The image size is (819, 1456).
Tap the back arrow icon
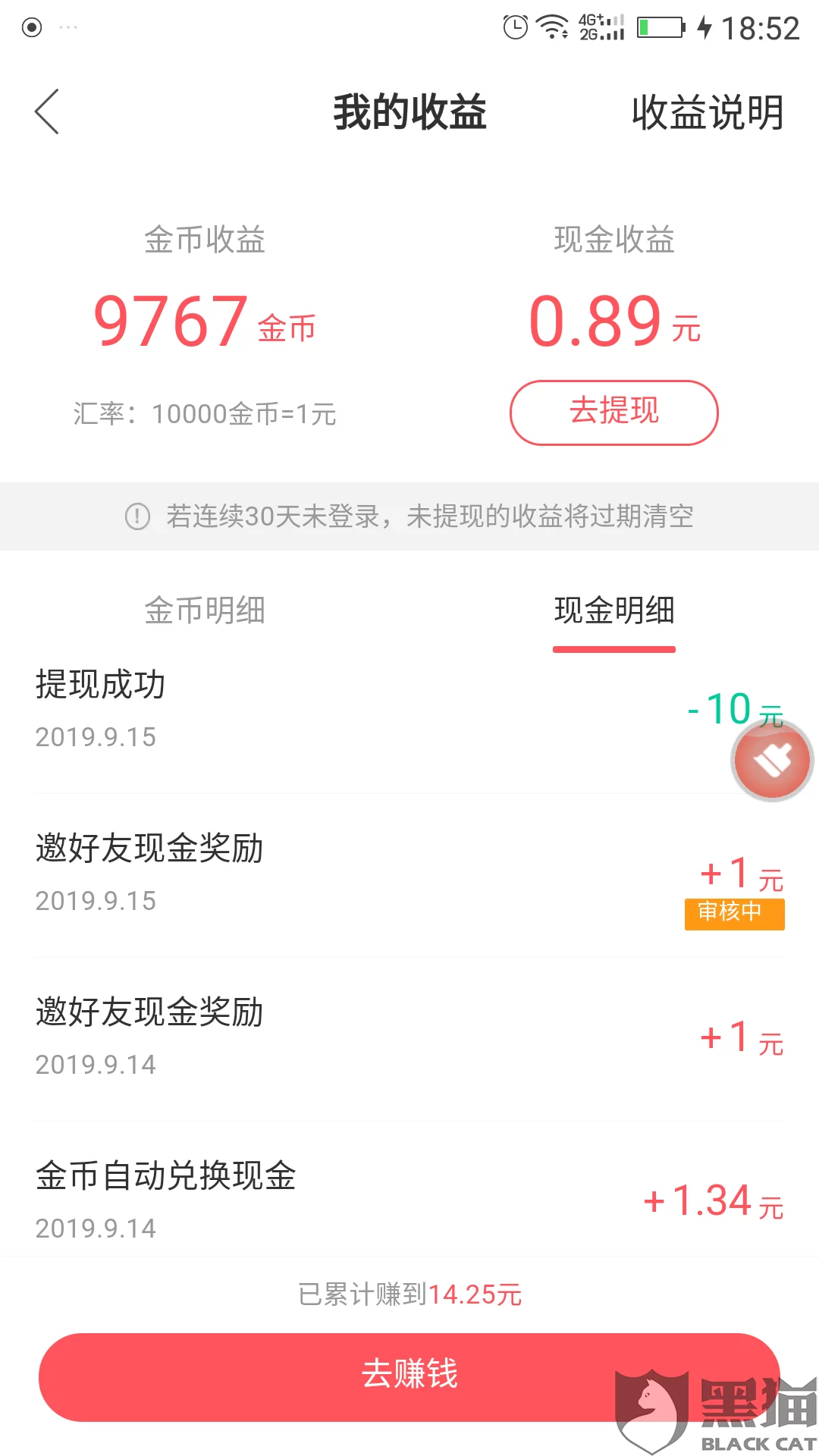[x=47, y=112]
